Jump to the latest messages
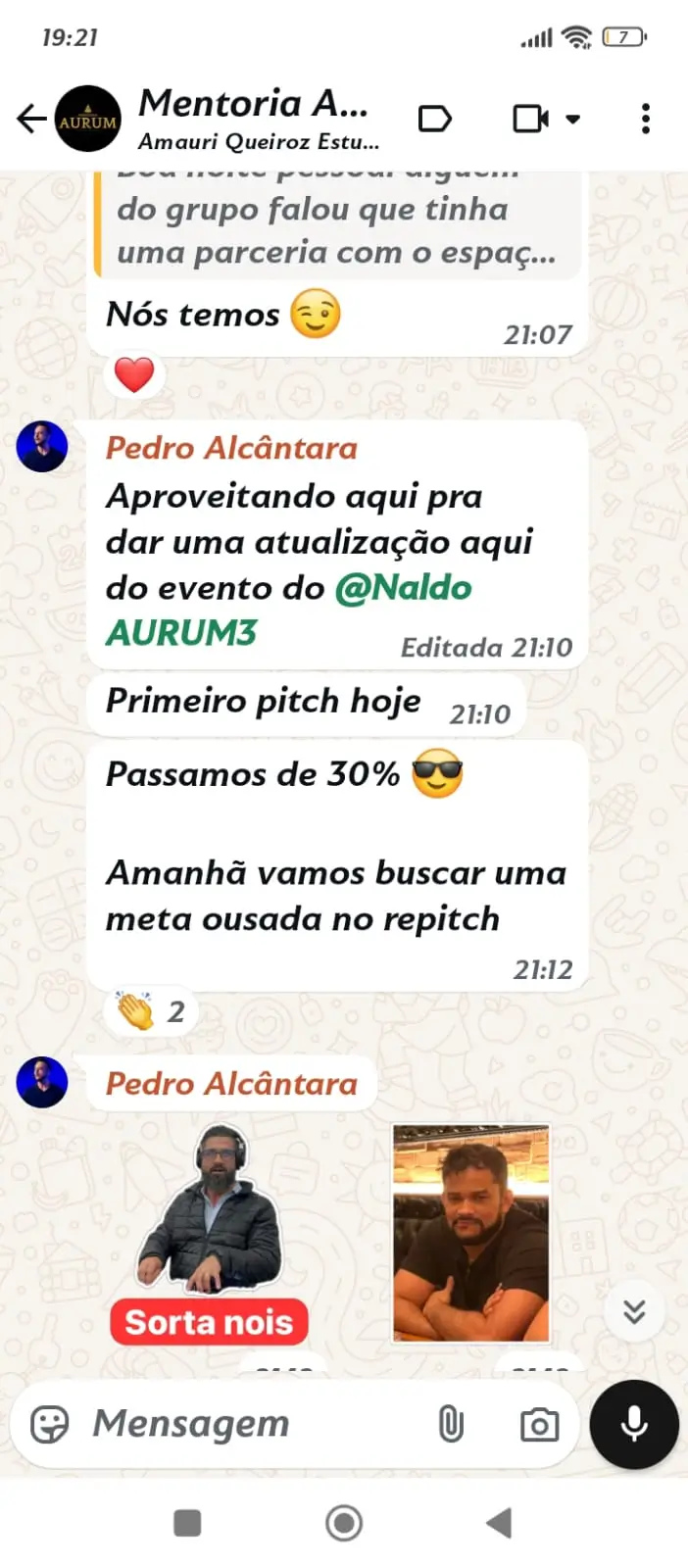Viewport: 688px width, 1568px height. pyautogui.click(x=634, y=1311)
